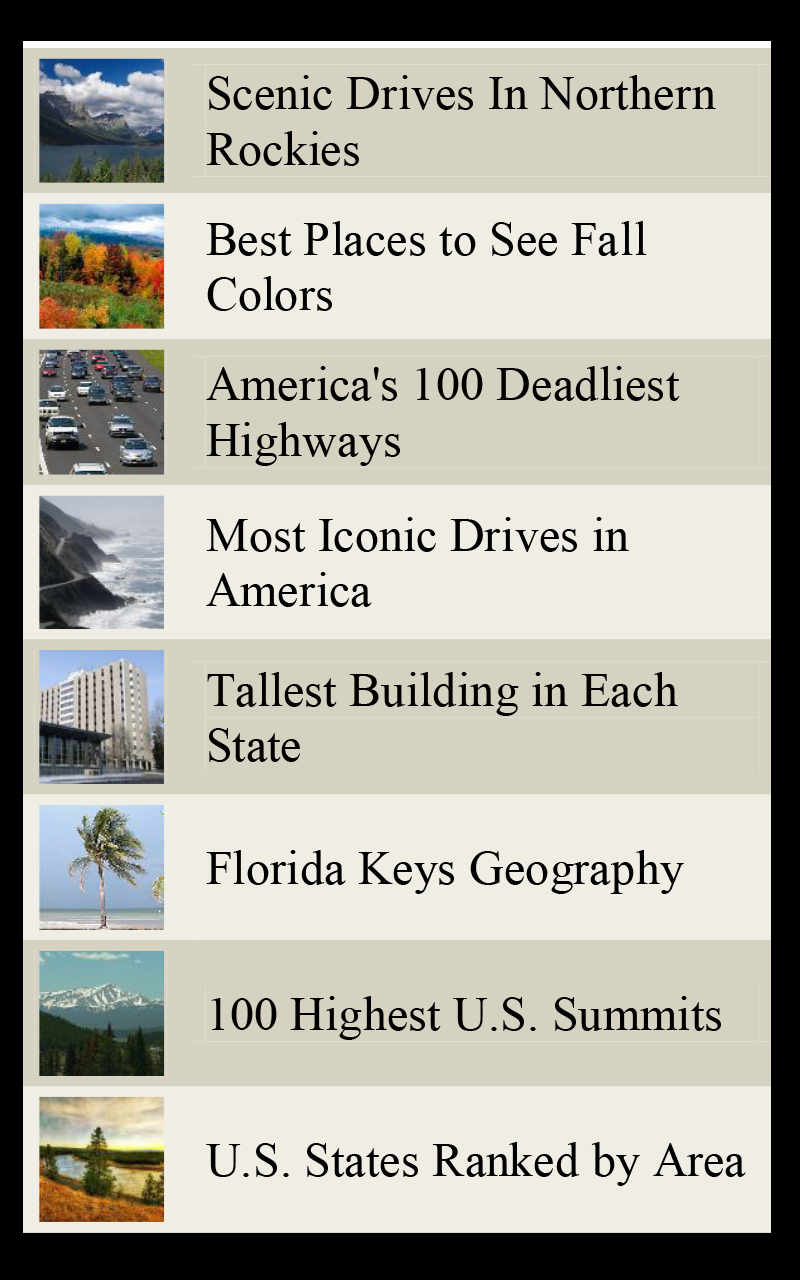Tap the Florida Keys Geography list row
The image size is (800, 1280).
[400, 866]
